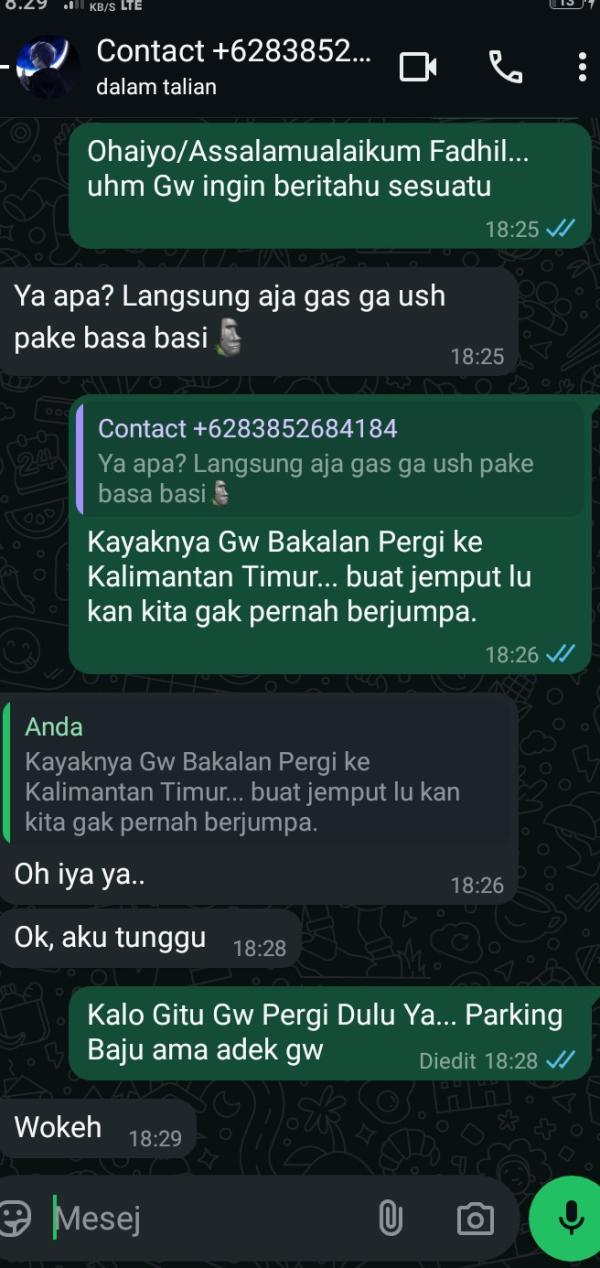The height and width of the screenshot is (1268, 600).
Task: Open contact info from the name header
Action: (232, 66)
